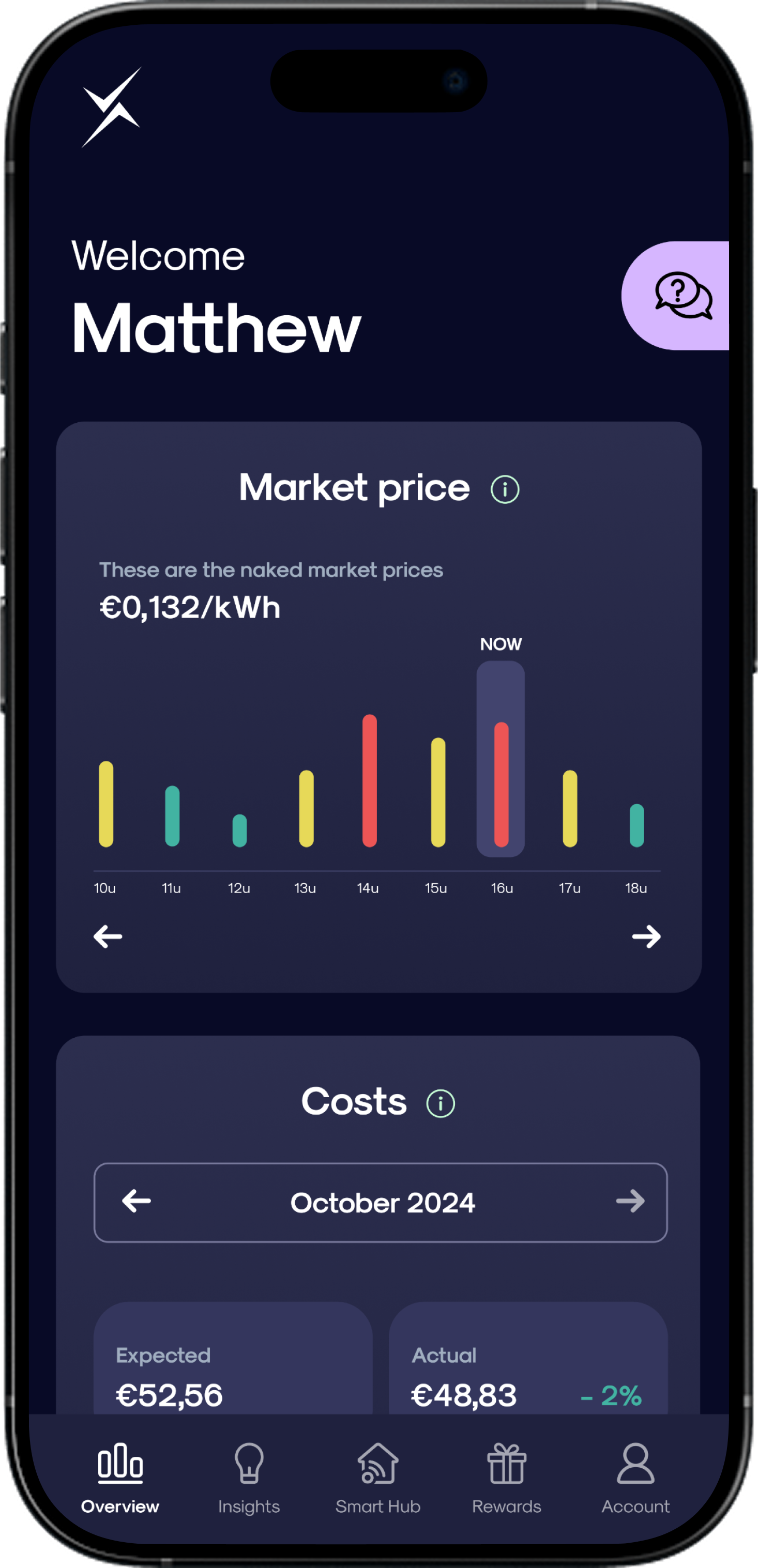Go to later market price hours

pyautogui.click(x=646, y=936)
